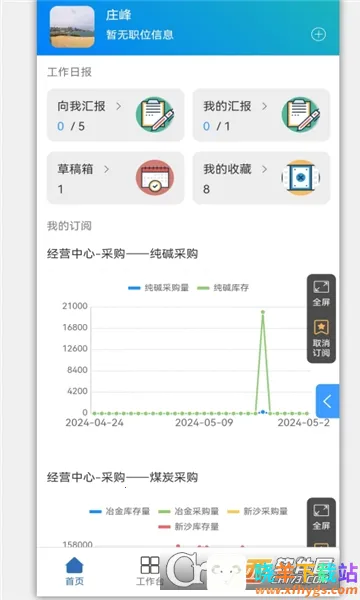
Task: Open the 草稿箱 drafts card
Action: [115, 178]
